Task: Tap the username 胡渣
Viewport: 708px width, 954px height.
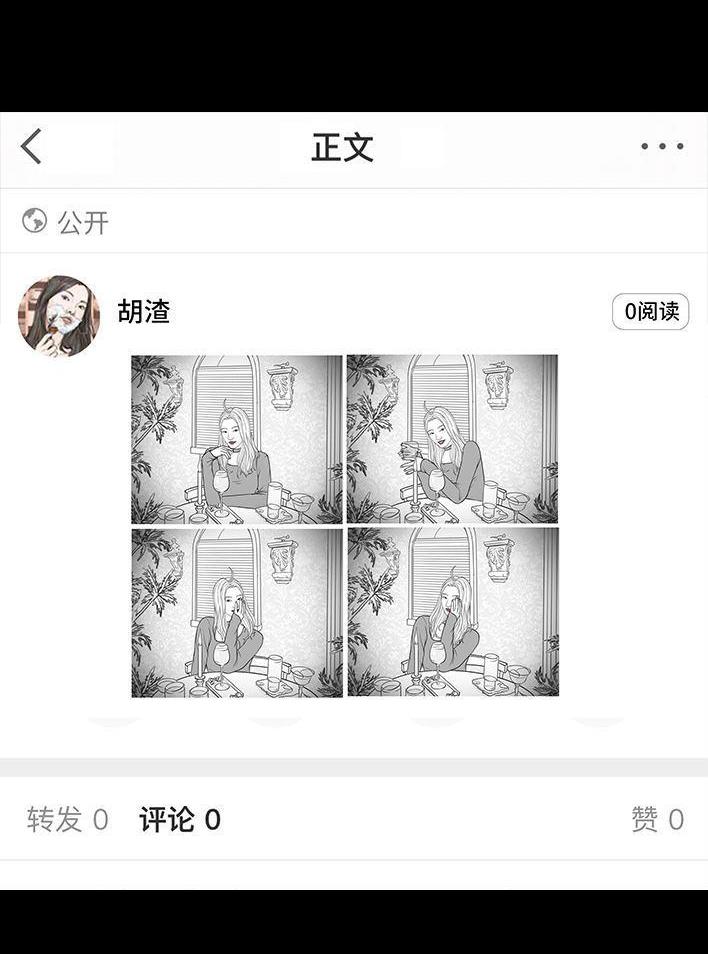Action: click(144, 311)
